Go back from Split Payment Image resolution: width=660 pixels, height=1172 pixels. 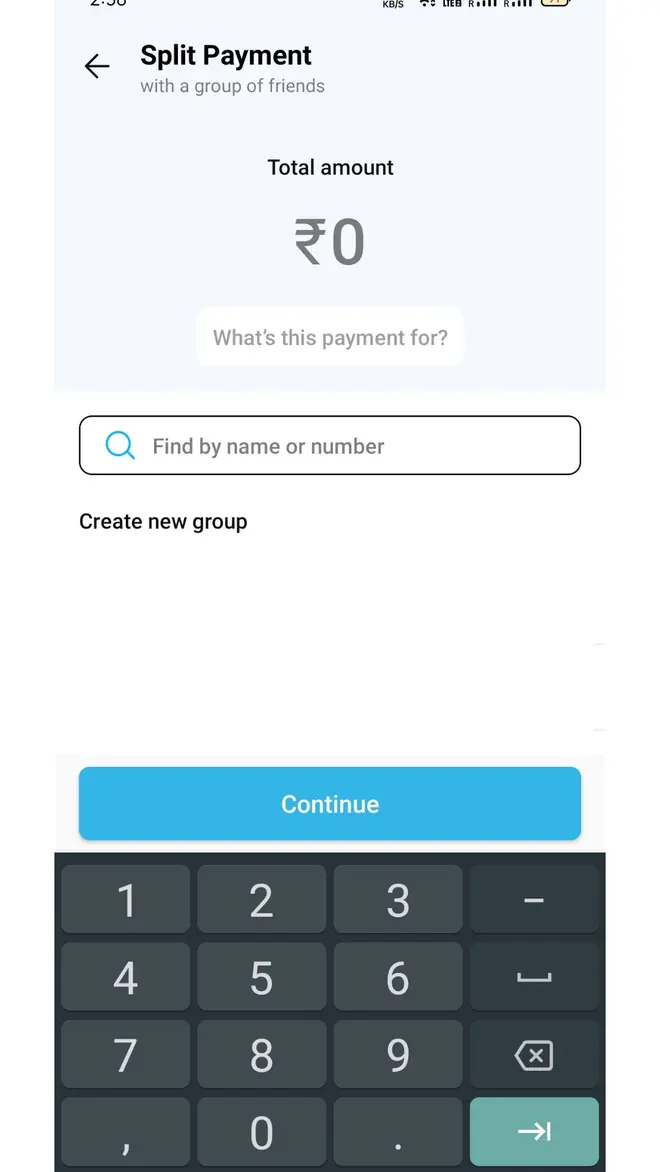(x=97, y=67)
